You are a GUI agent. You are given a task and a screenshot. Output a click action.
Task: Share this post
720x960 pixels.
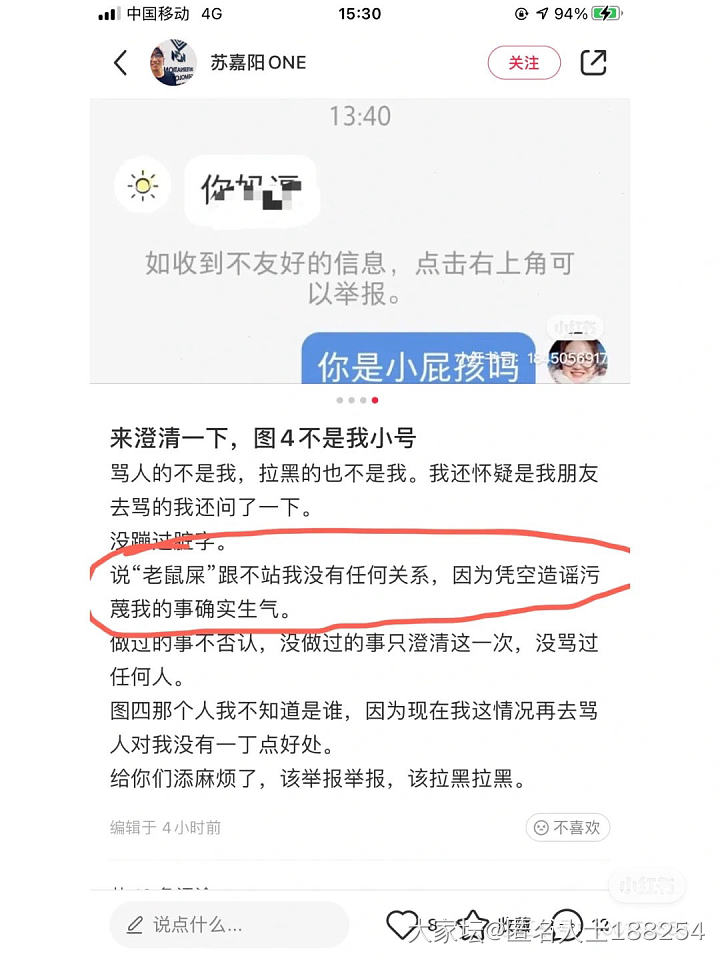coord(593,63)
